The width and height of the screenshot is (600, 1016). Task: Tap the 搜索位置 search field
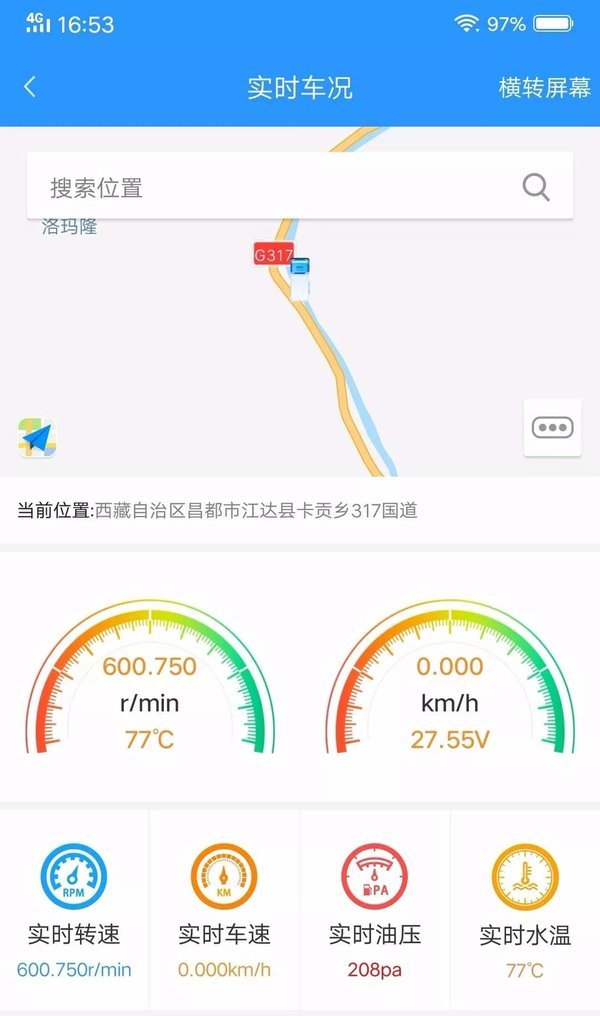tap(300, 187)
